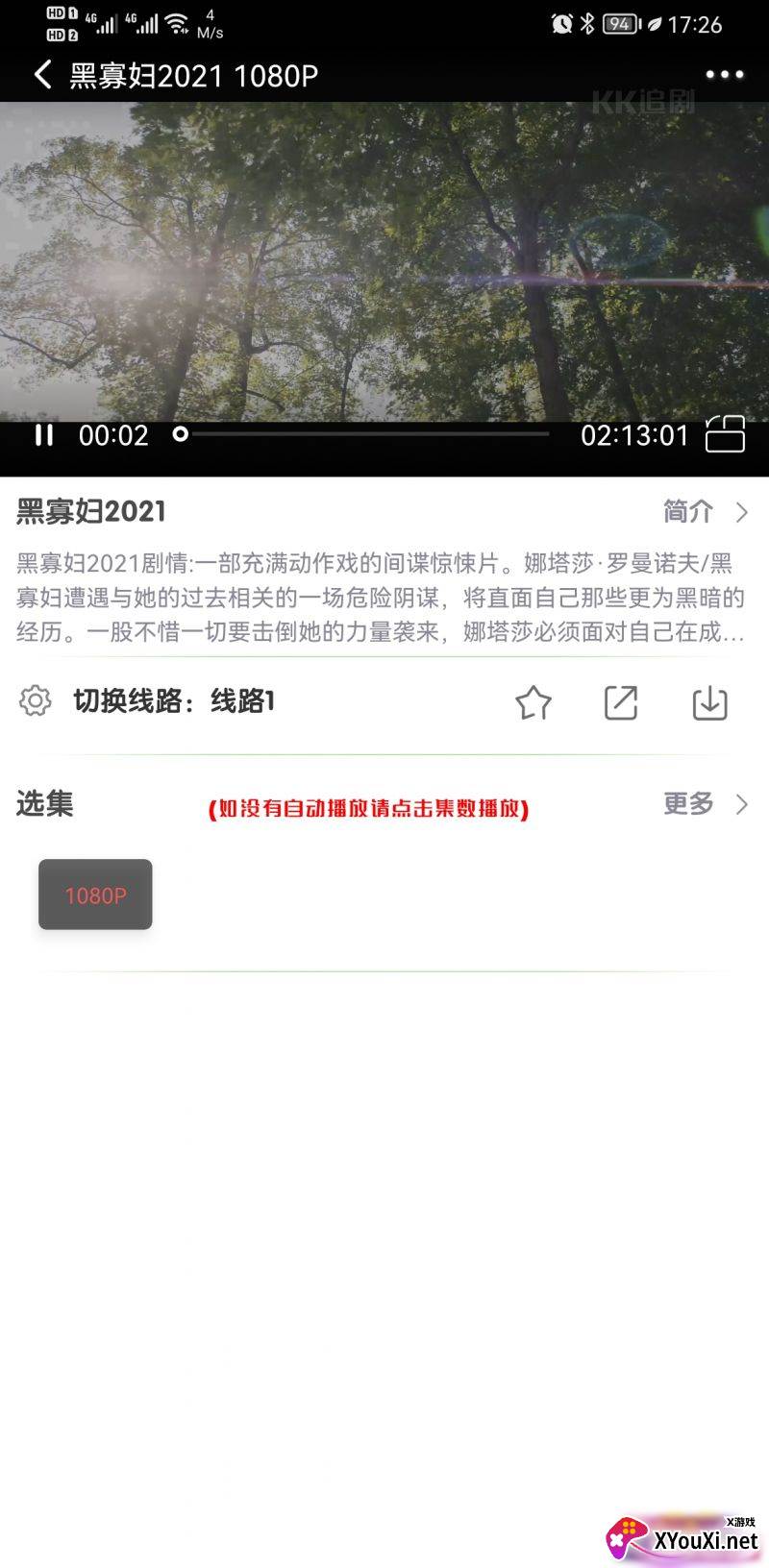The image size is (769, 1568).
Task: Go back from the video page
Action: 42,75
